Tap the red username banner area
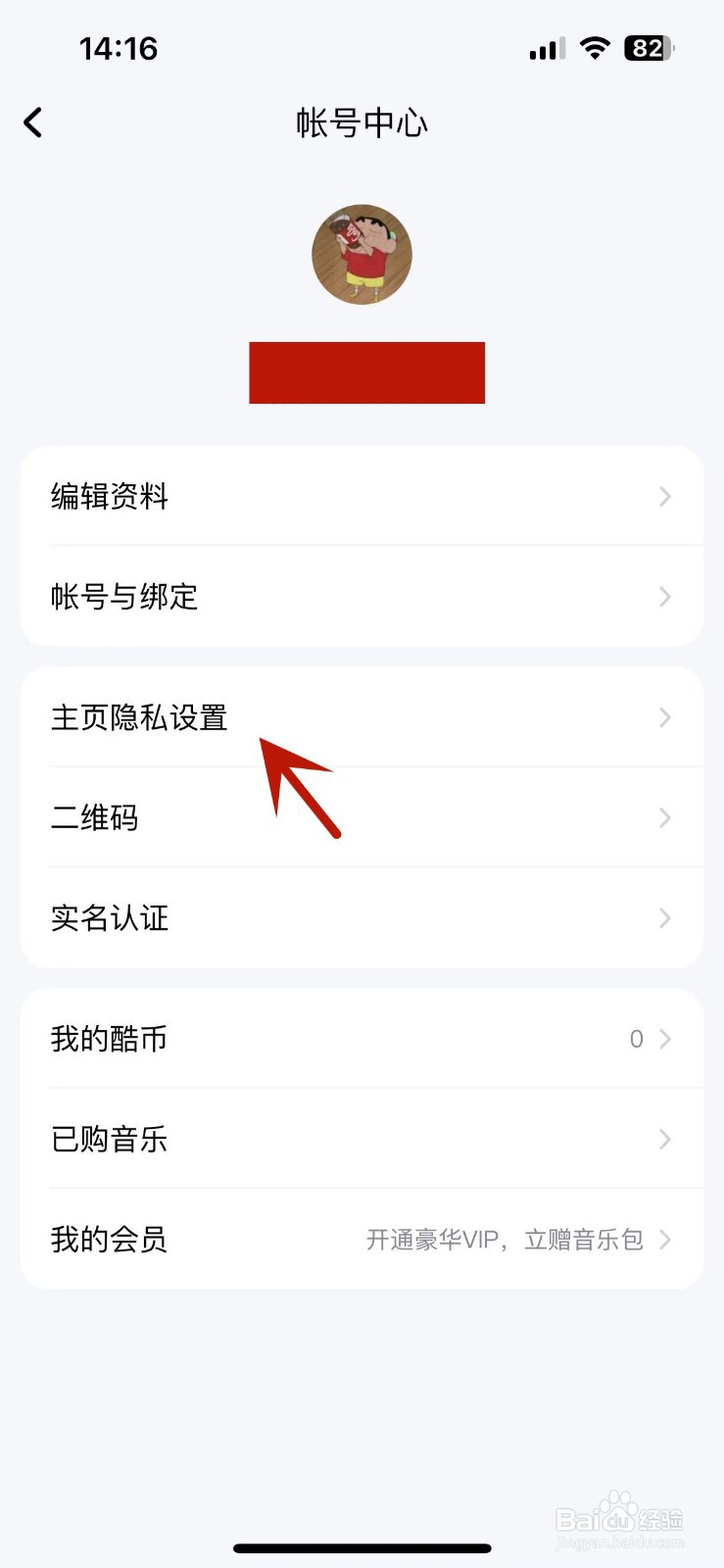The image size is (724, 1568). [x=367, y=372]
